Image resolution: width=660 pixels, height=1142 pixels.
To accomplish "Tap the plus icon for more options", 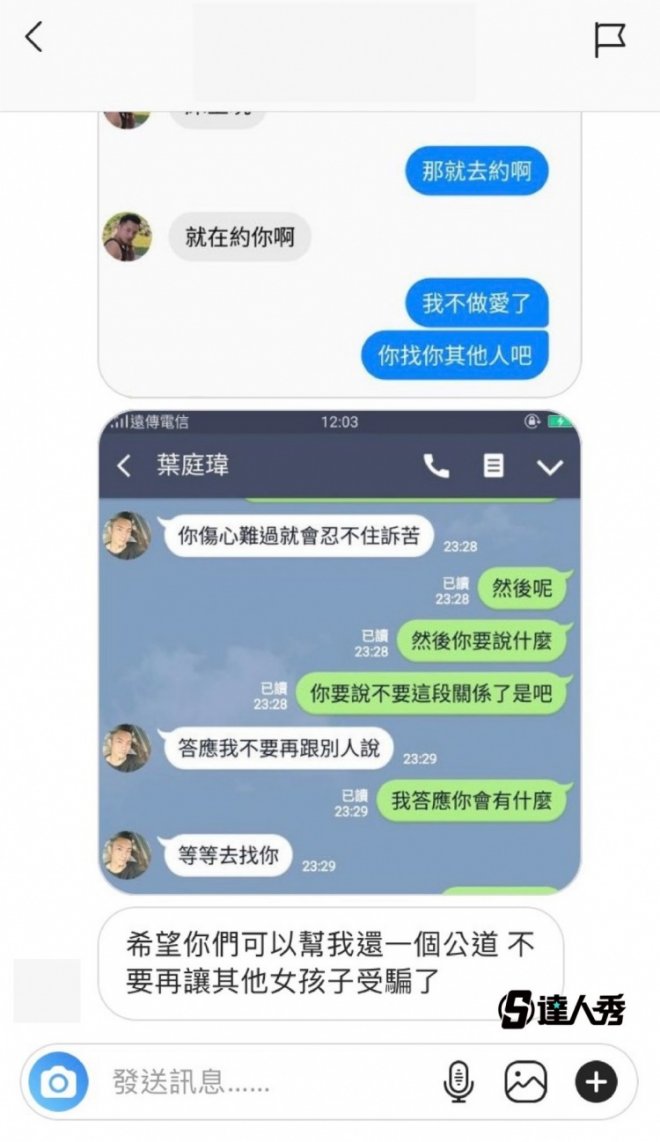I will (x=596, y=1082).
